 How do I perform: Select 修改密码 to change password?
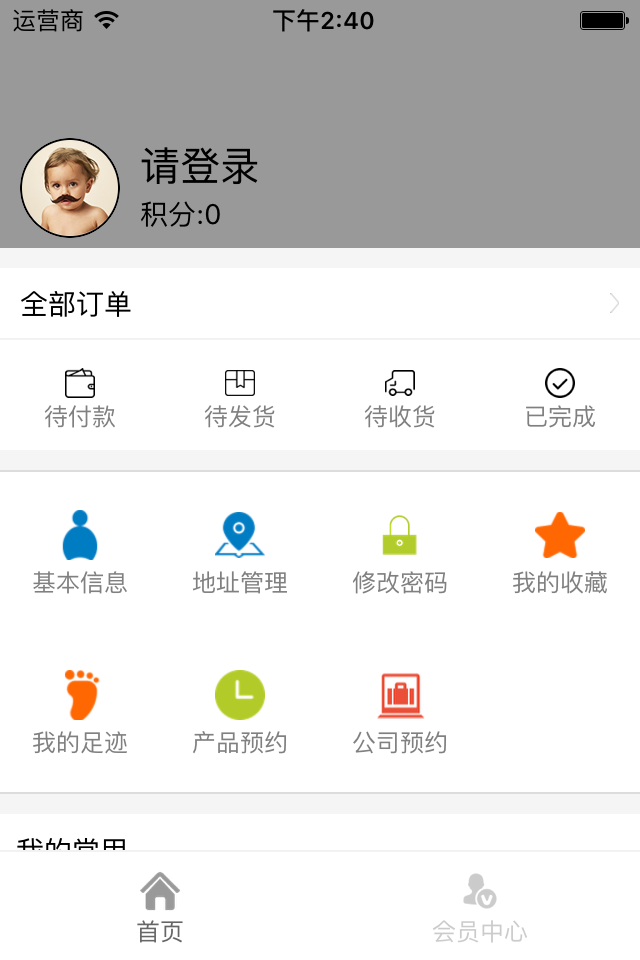400,552
